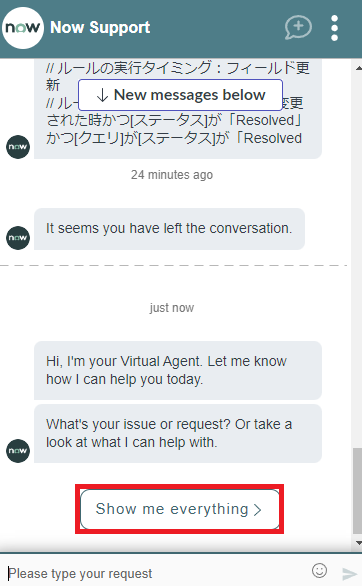
Task: Tap the scrollbar up arrow
Action: [359, 68]
